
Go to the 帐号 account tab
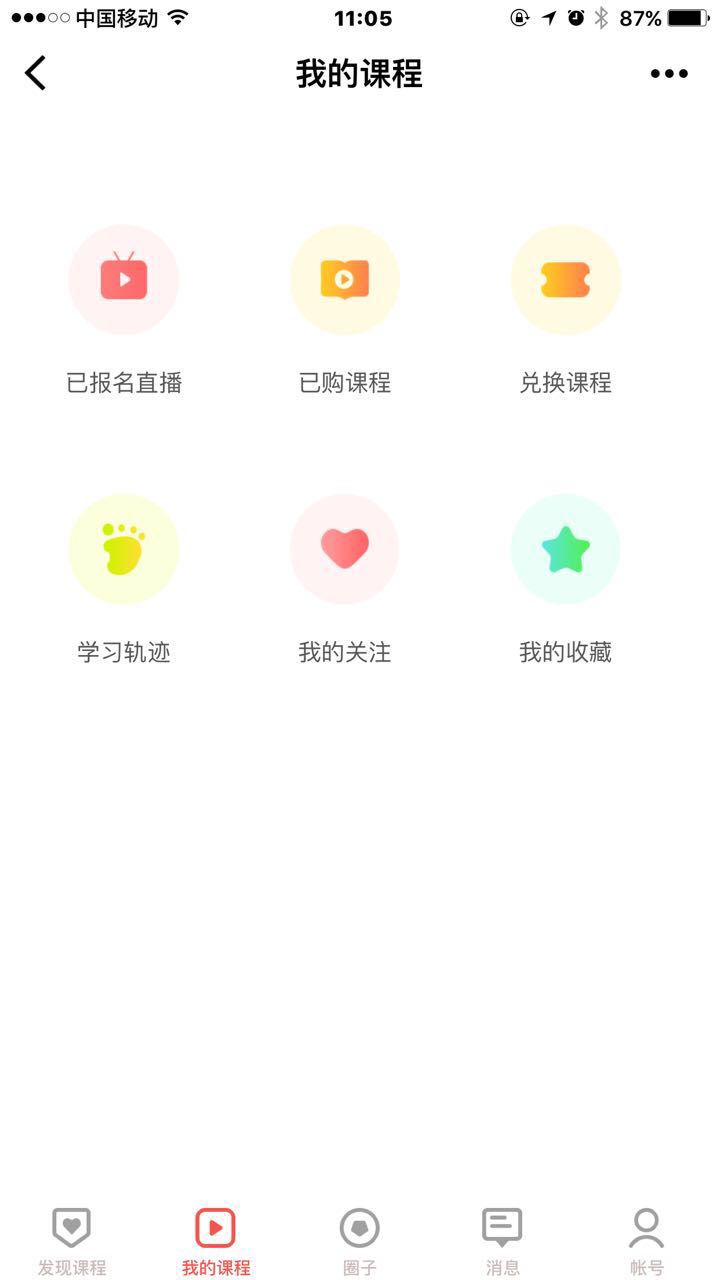click(x=647, y=1241)
